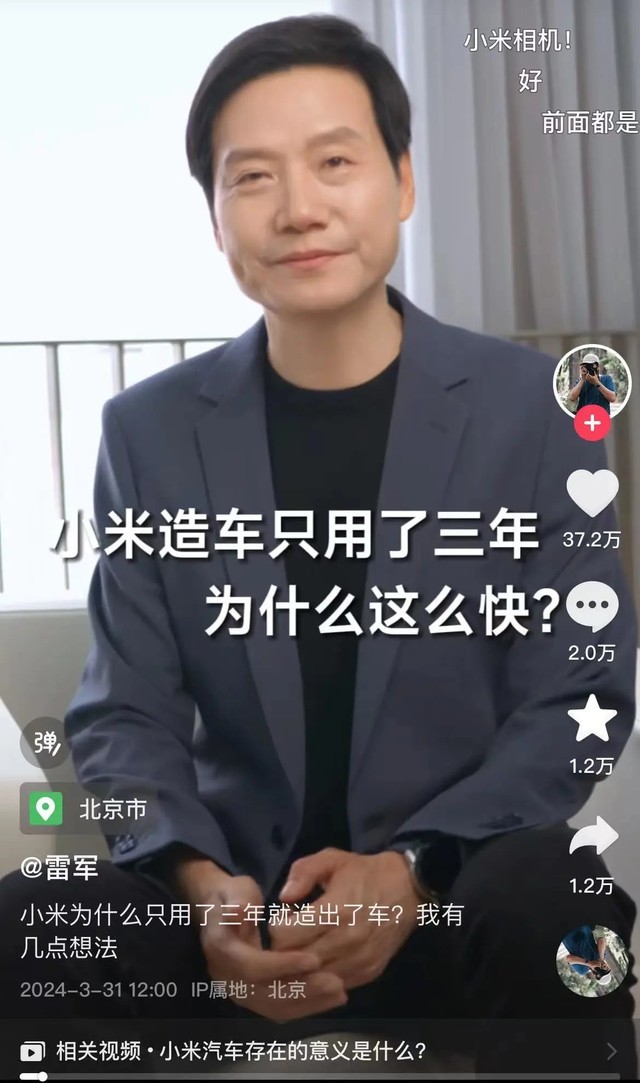Open the author's profile avatar
This screenshot has height=1083, width=640.
(592, 380)
